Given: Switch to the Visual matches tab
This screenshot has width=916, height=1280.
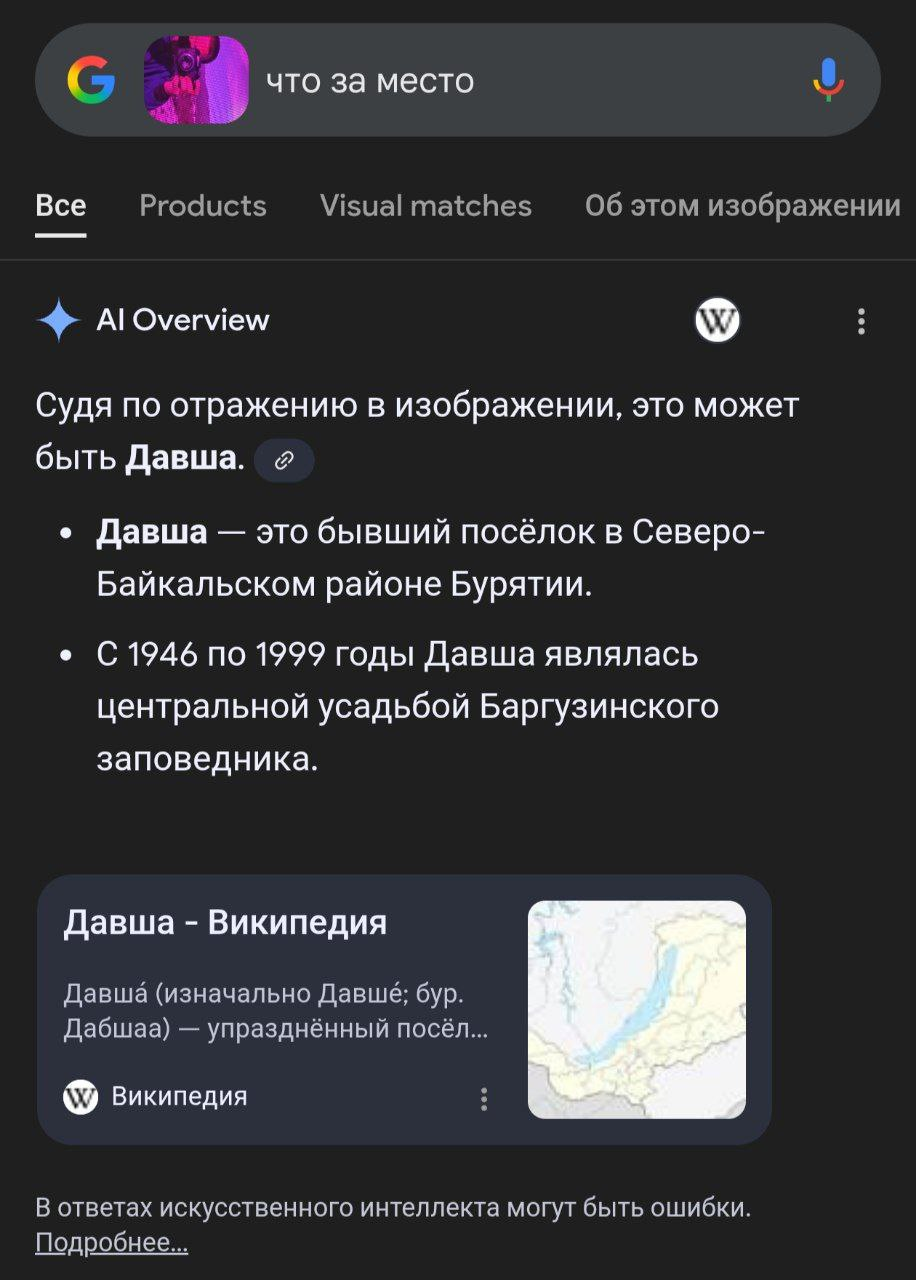Looking at the screenshot, I should click(x=426, y=206).
